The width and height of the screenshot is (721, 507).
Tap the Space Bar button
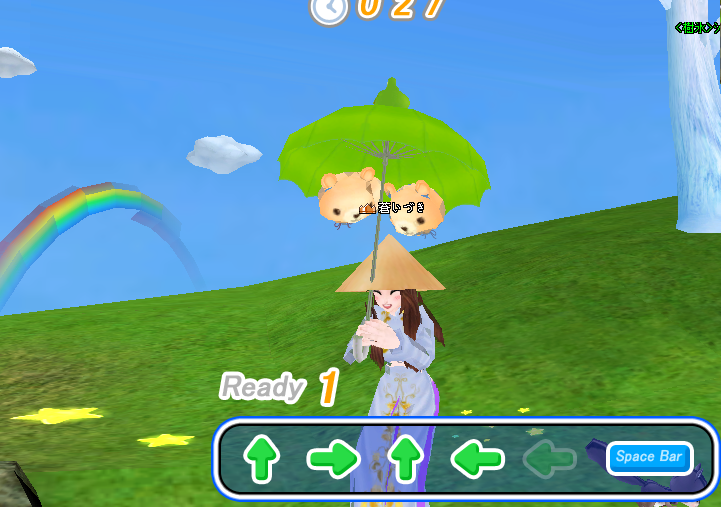[649, 458]
